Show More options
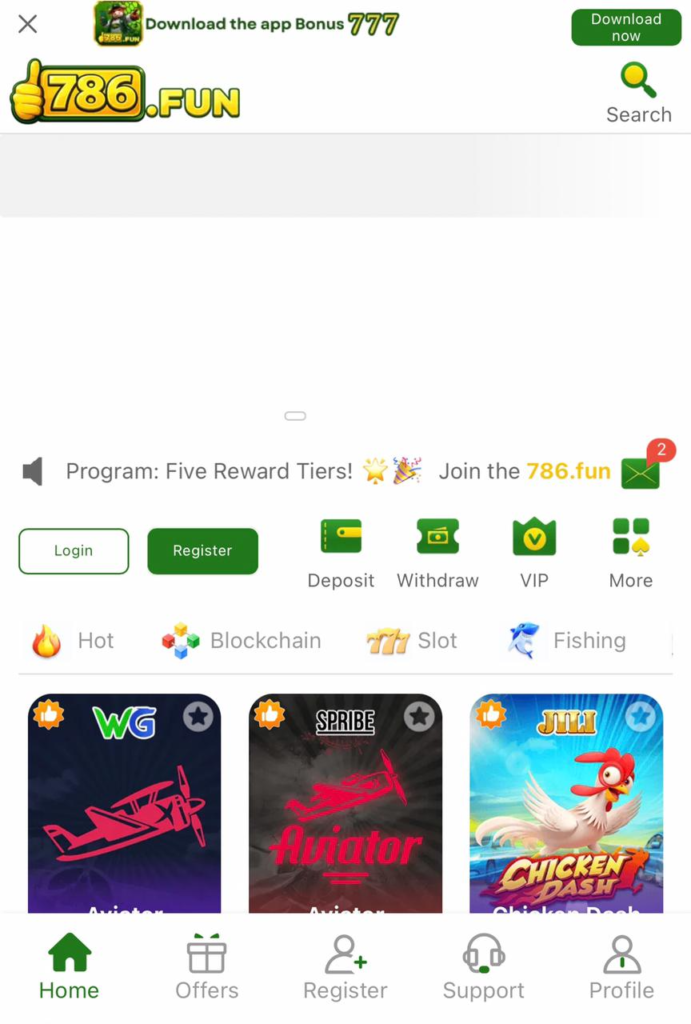 pos(631,553)
